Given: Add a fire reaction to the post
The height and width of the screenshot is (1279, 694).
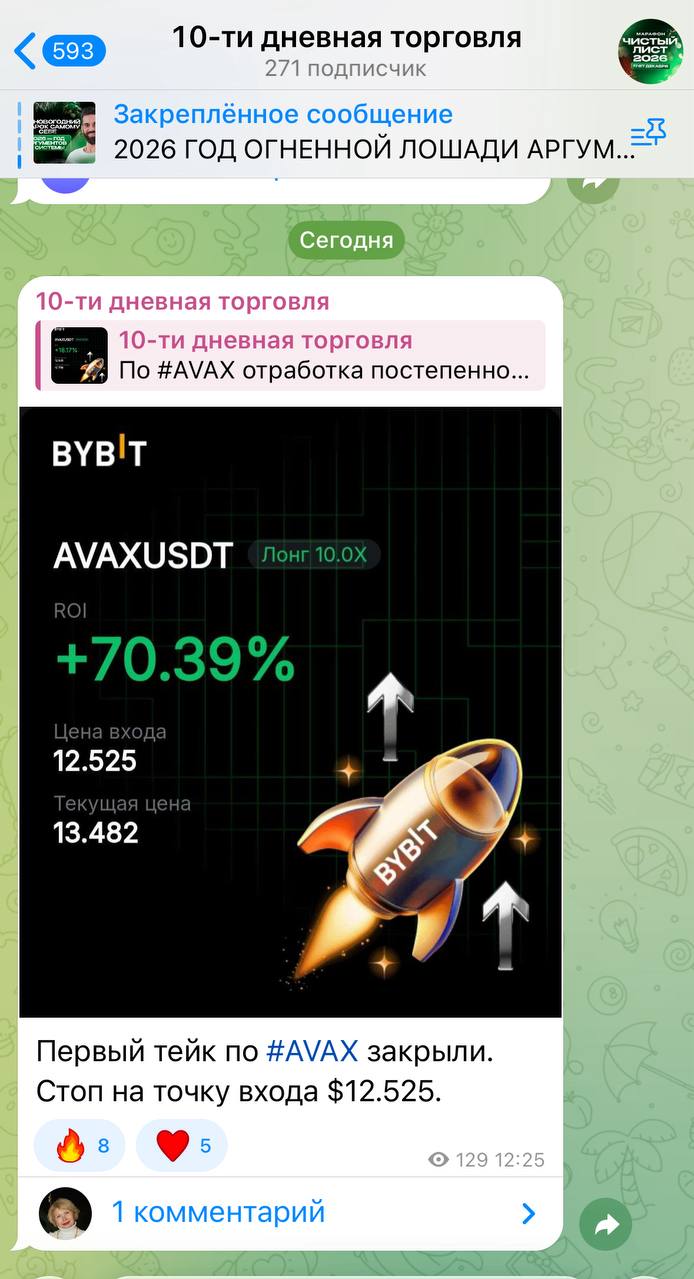Looking at the screenshot, I should [82, 1146].
